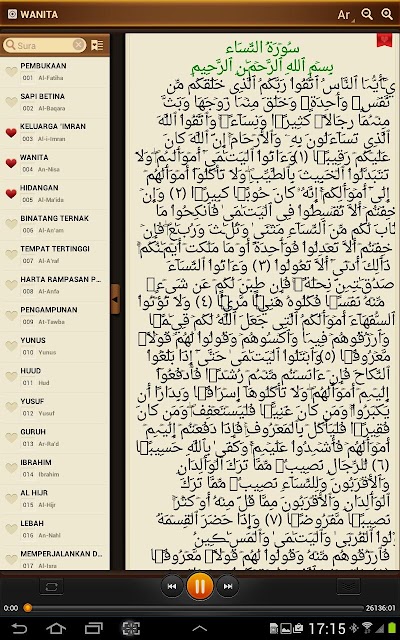Open the bottom right player menu button
This screenshot has height=640, width=400.
click(x=348, y=587)
